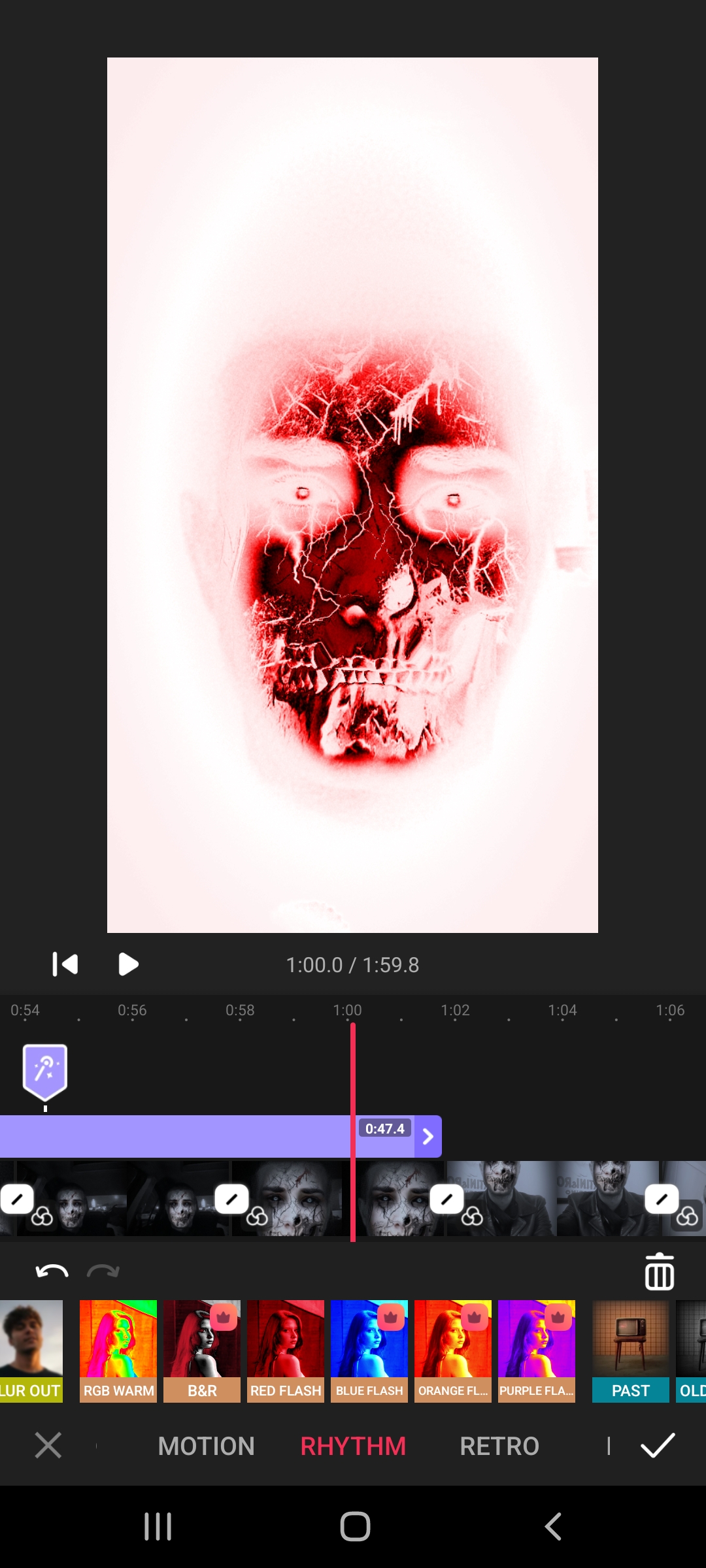Confirm changes with the checkmark
The image size is (706, 1568).
(x=658, y=1445)
